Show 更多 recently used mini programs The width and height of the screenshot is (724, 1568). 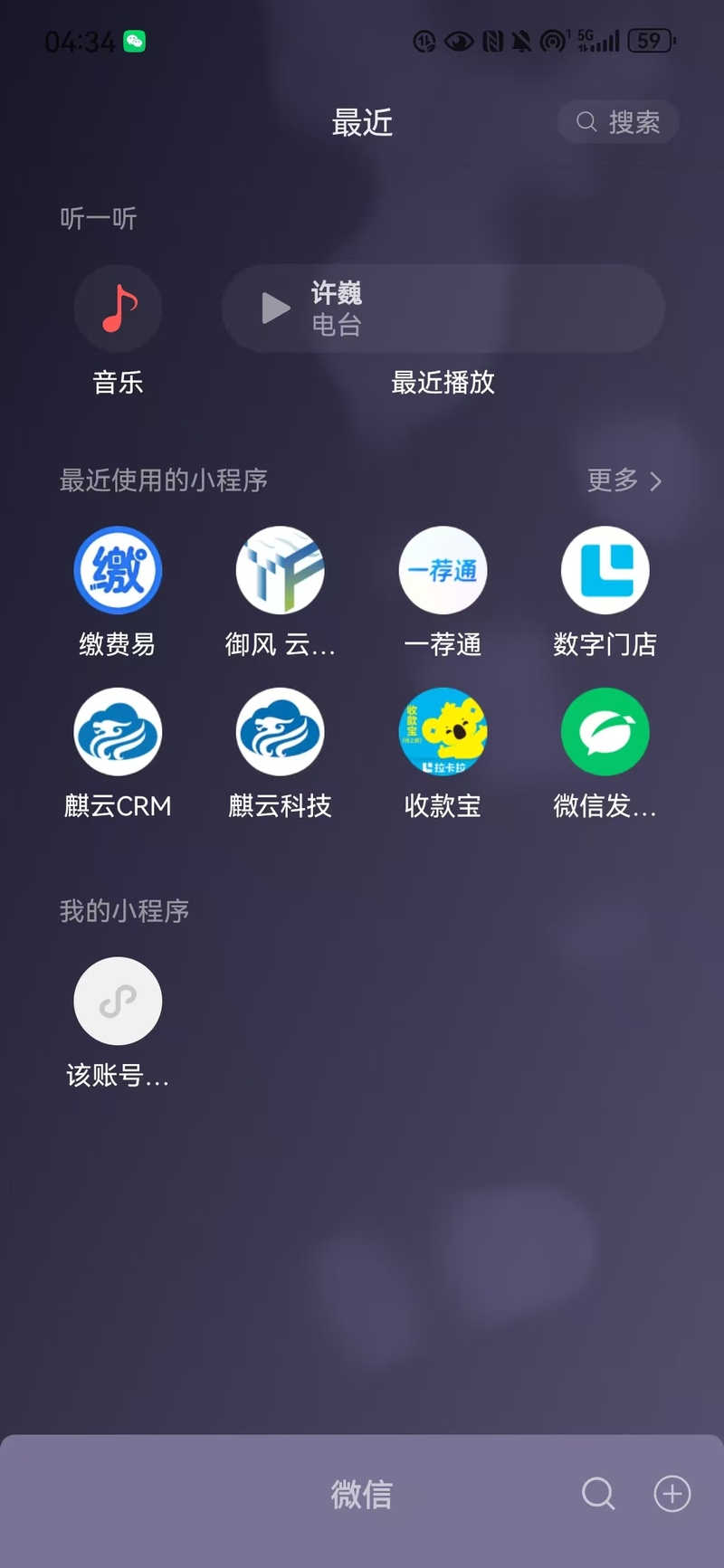624,480
